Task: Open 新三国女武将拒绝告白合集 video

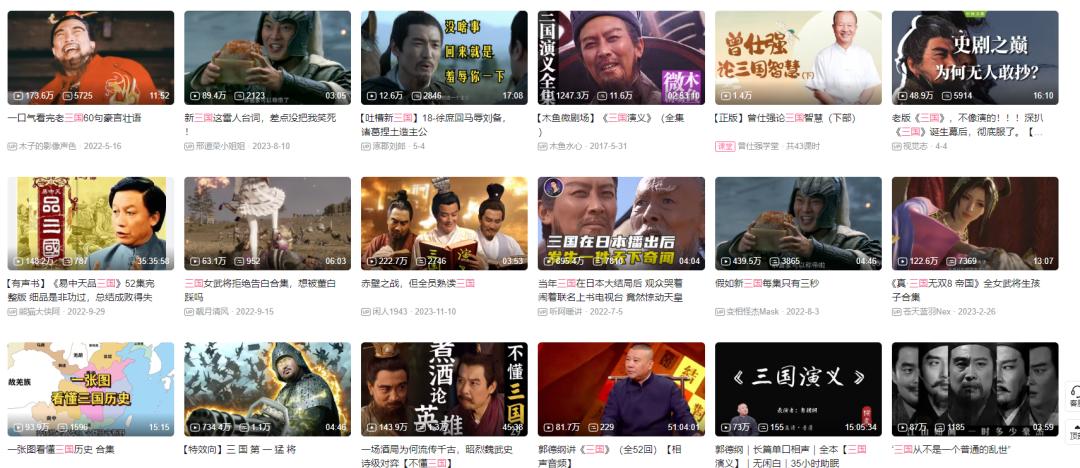Action: [267, 223]
